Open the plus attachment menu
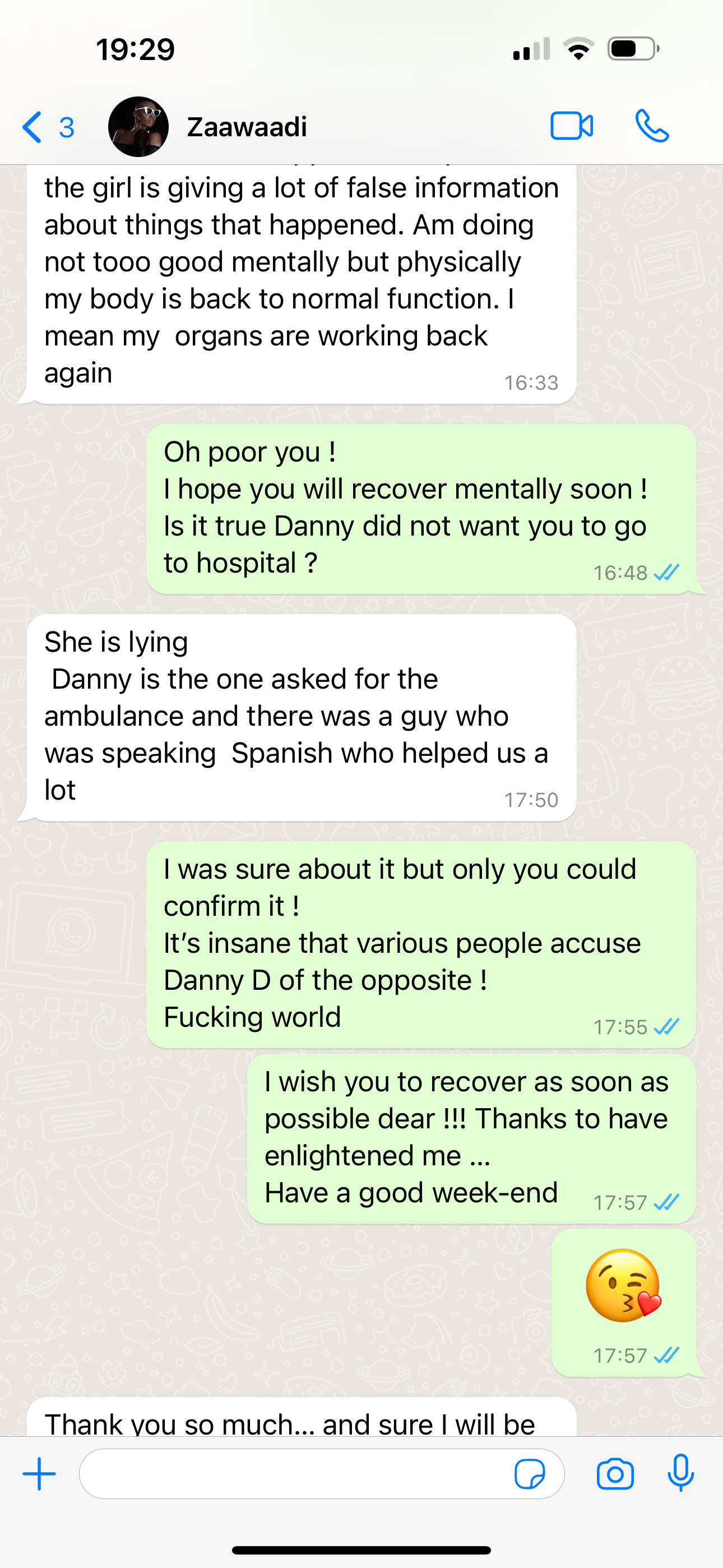Screen dimensions: 723x1568 (x=40, y=1474)
